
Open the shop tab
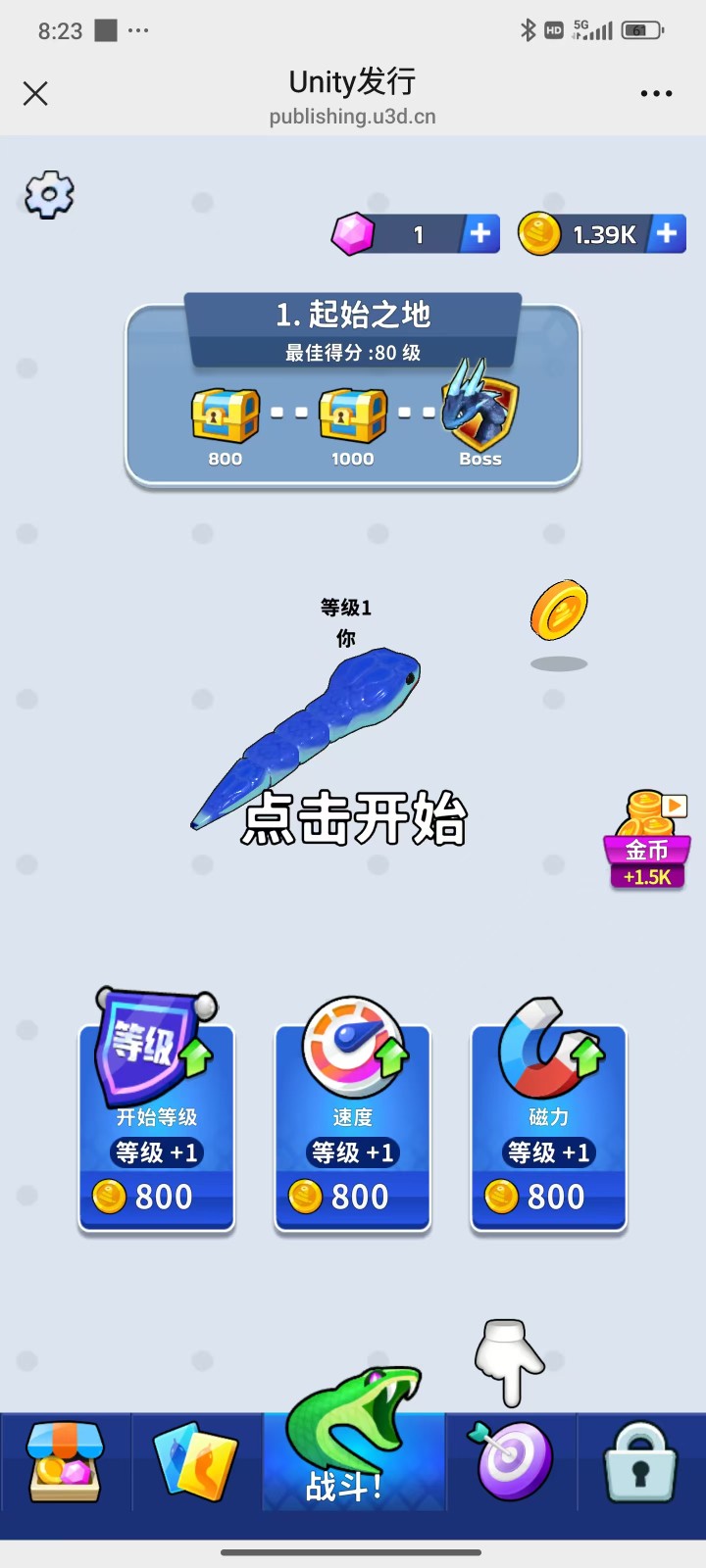point(65,1462)
